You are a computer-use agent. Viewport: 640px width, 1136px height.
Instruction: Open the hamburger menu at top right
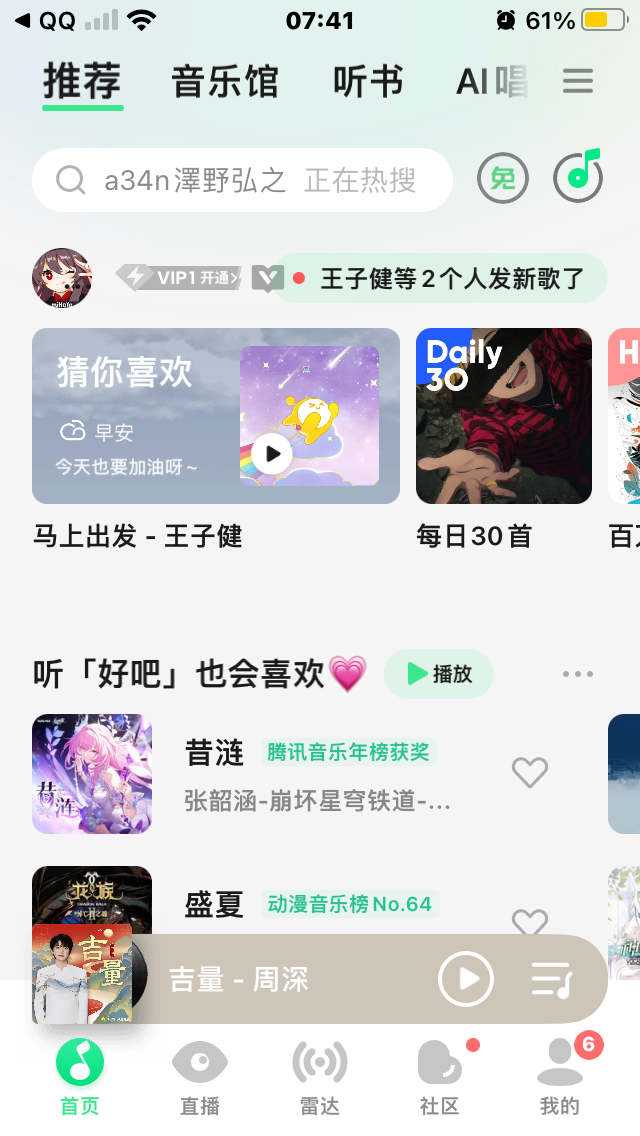[578, 82]
